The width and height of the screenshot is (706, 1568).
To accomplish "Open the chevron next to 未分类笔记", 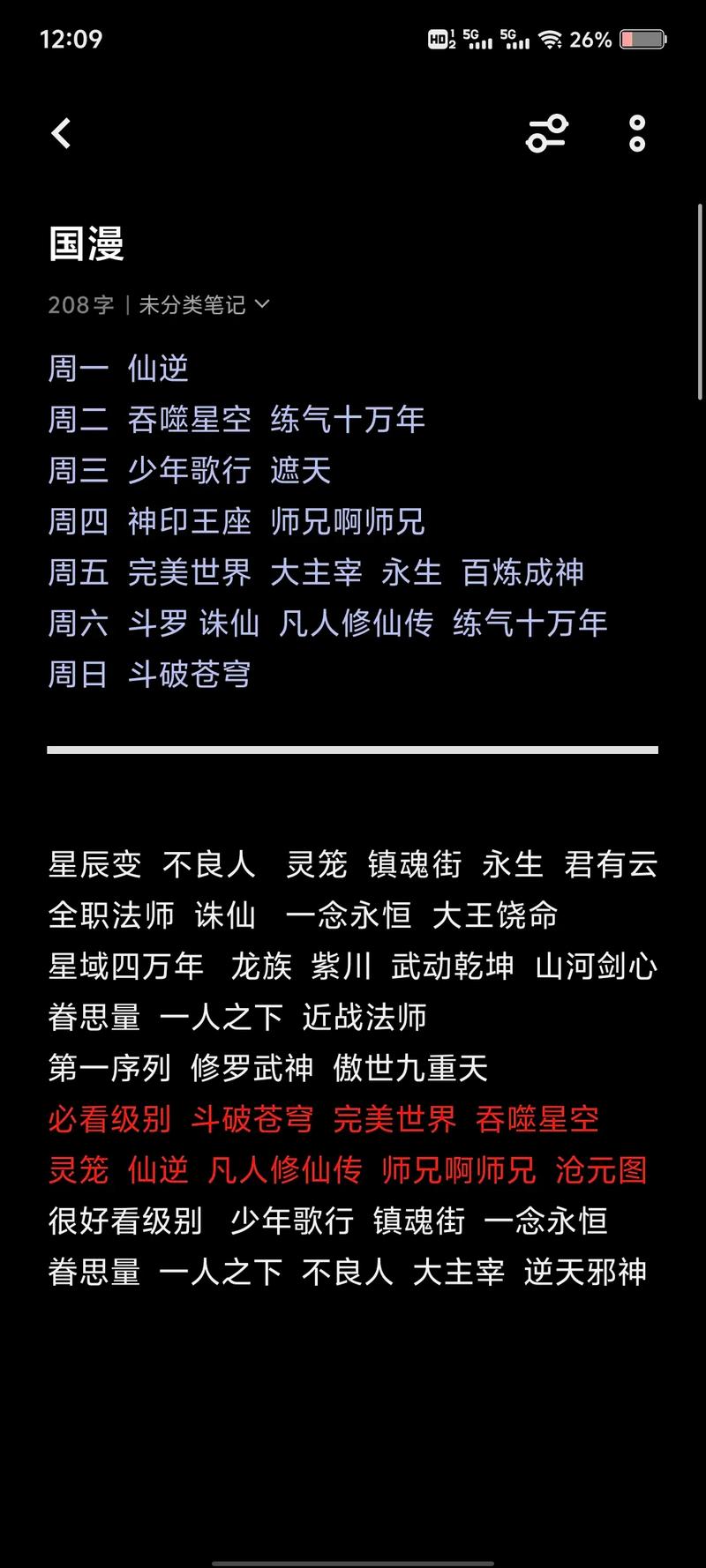I will point(260,304).
